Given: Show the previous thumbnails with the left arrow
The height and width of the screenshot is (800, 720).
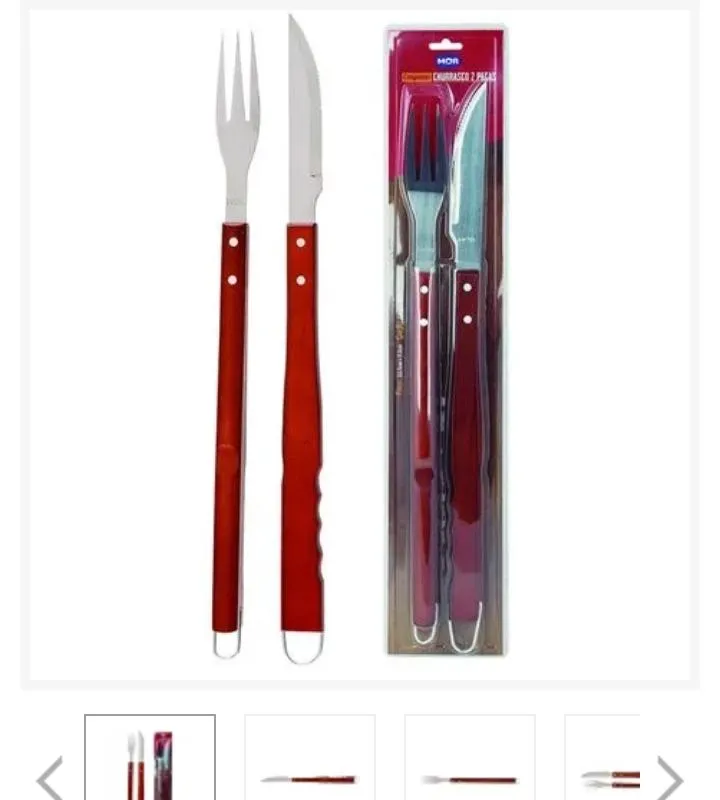Looking at the screenshot, I should click(49, 777).
